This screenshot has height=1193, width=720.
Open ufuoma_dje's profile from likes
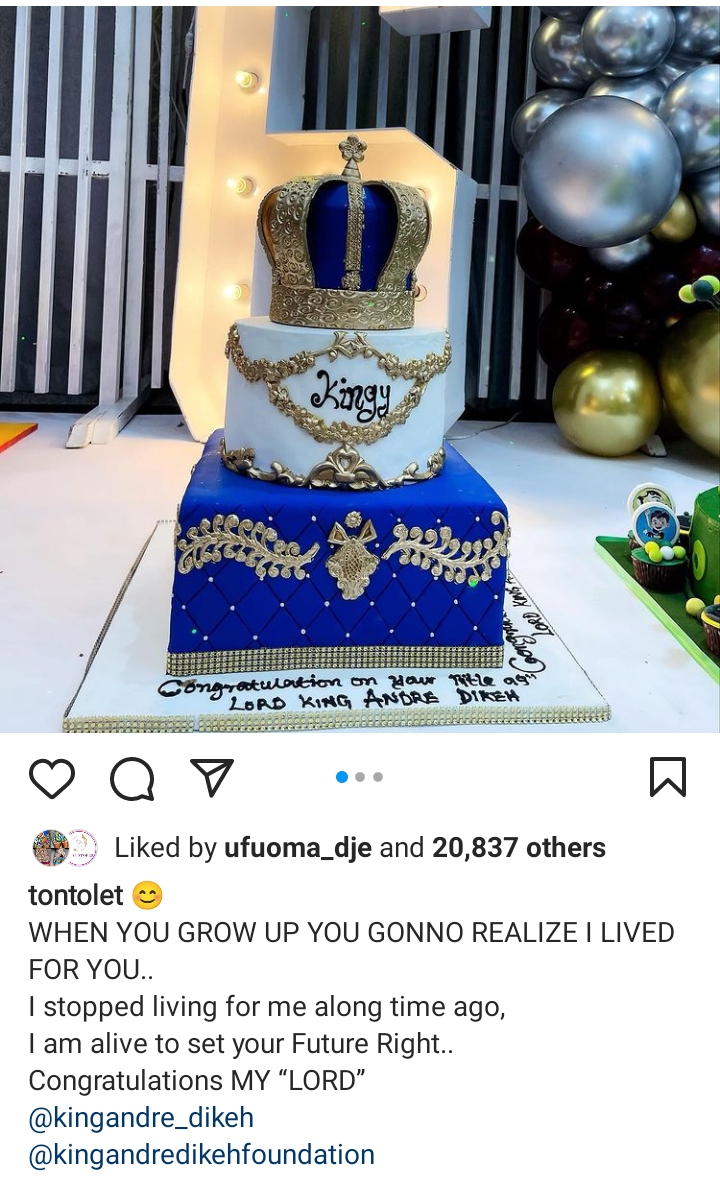(297, 848)
